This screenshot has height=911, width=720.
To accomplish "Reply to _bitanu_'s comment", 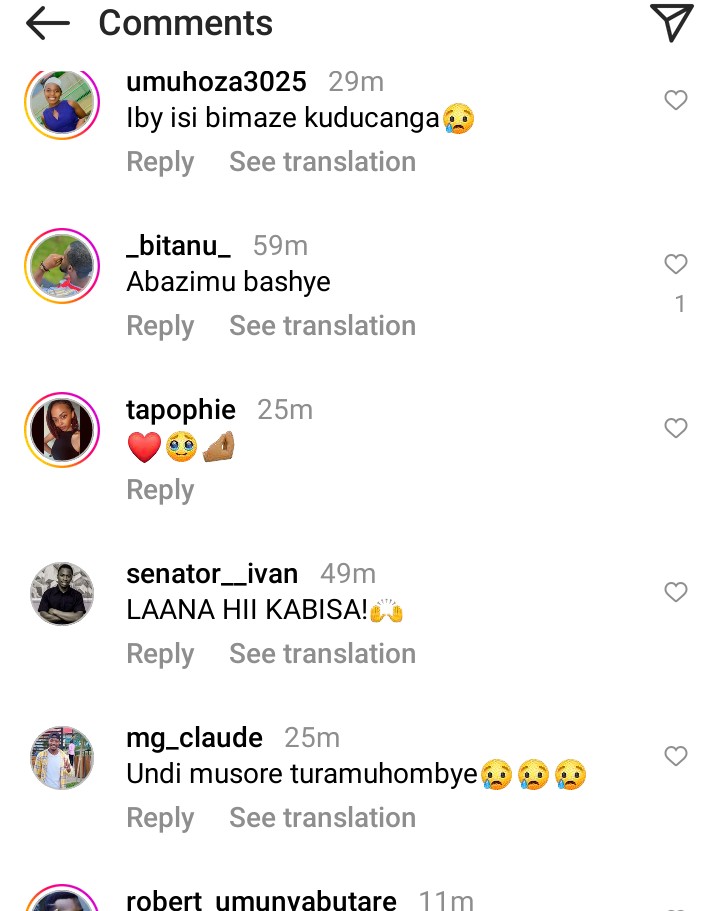I will click(160, 326).
